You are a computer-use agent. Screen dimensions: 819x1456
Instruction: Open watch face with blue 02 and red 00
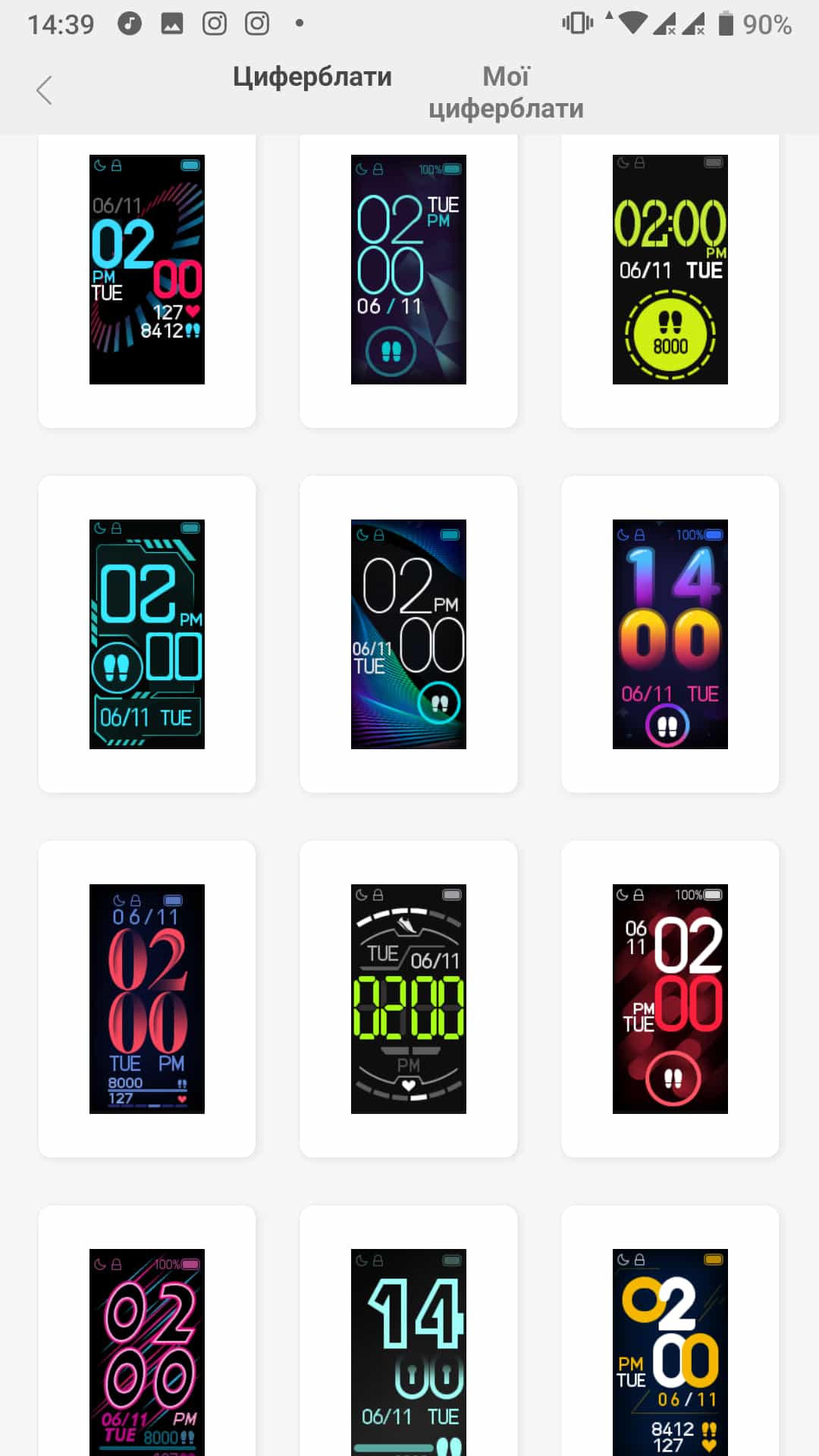(147, 270)
